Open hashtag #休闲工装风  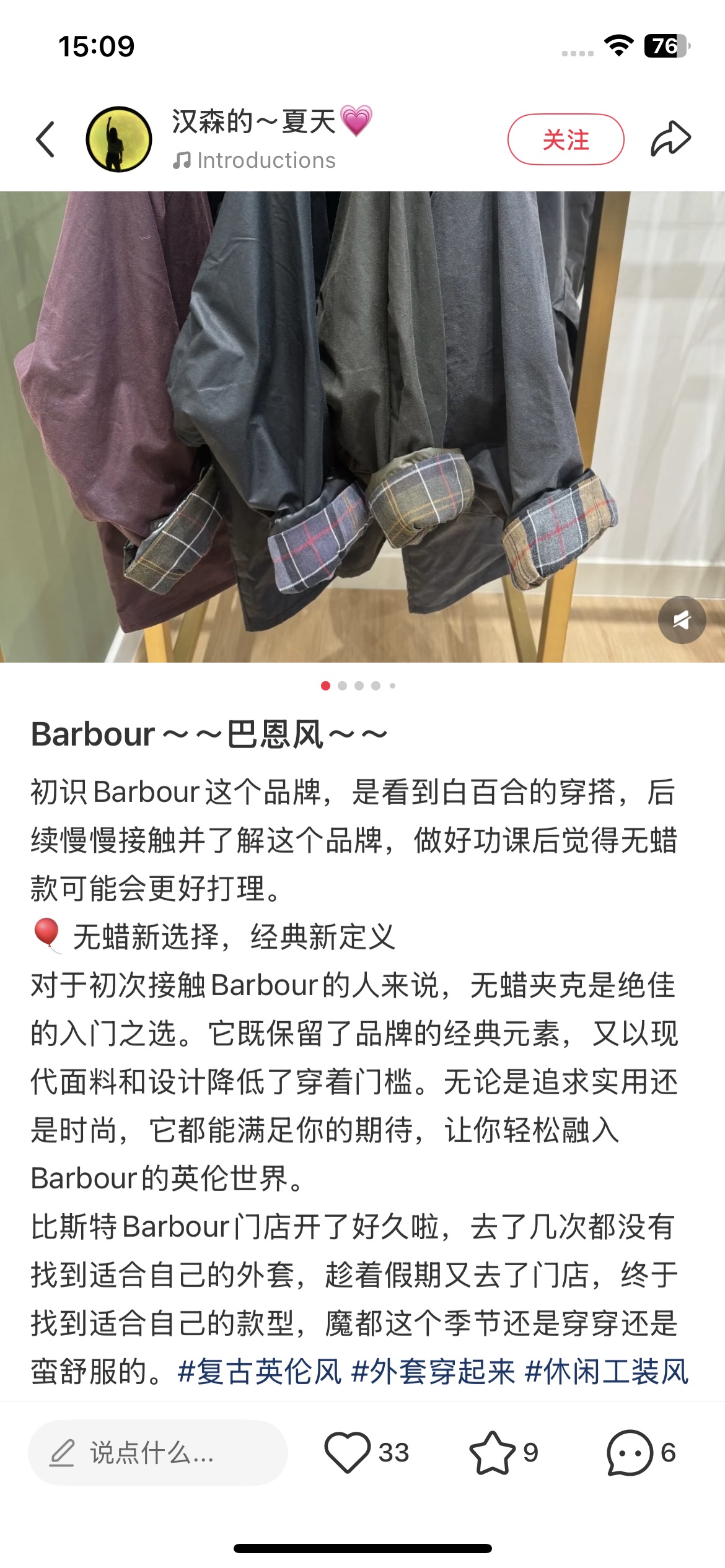(606, 1371)
